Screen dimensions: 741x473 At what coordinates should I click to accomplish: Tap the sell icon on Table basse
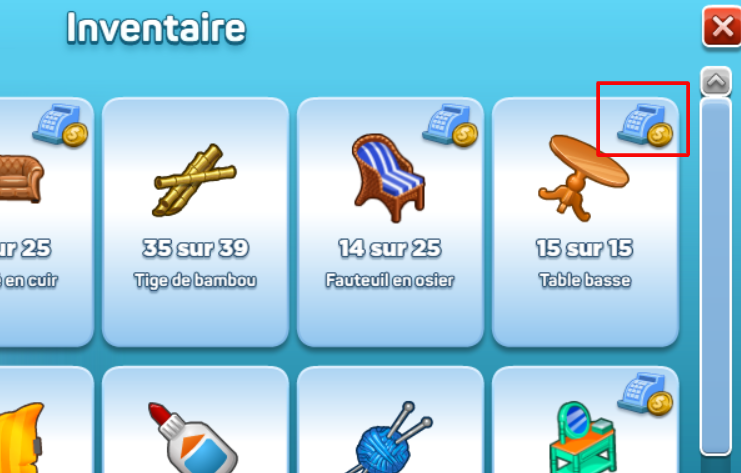tap(645, 124)
